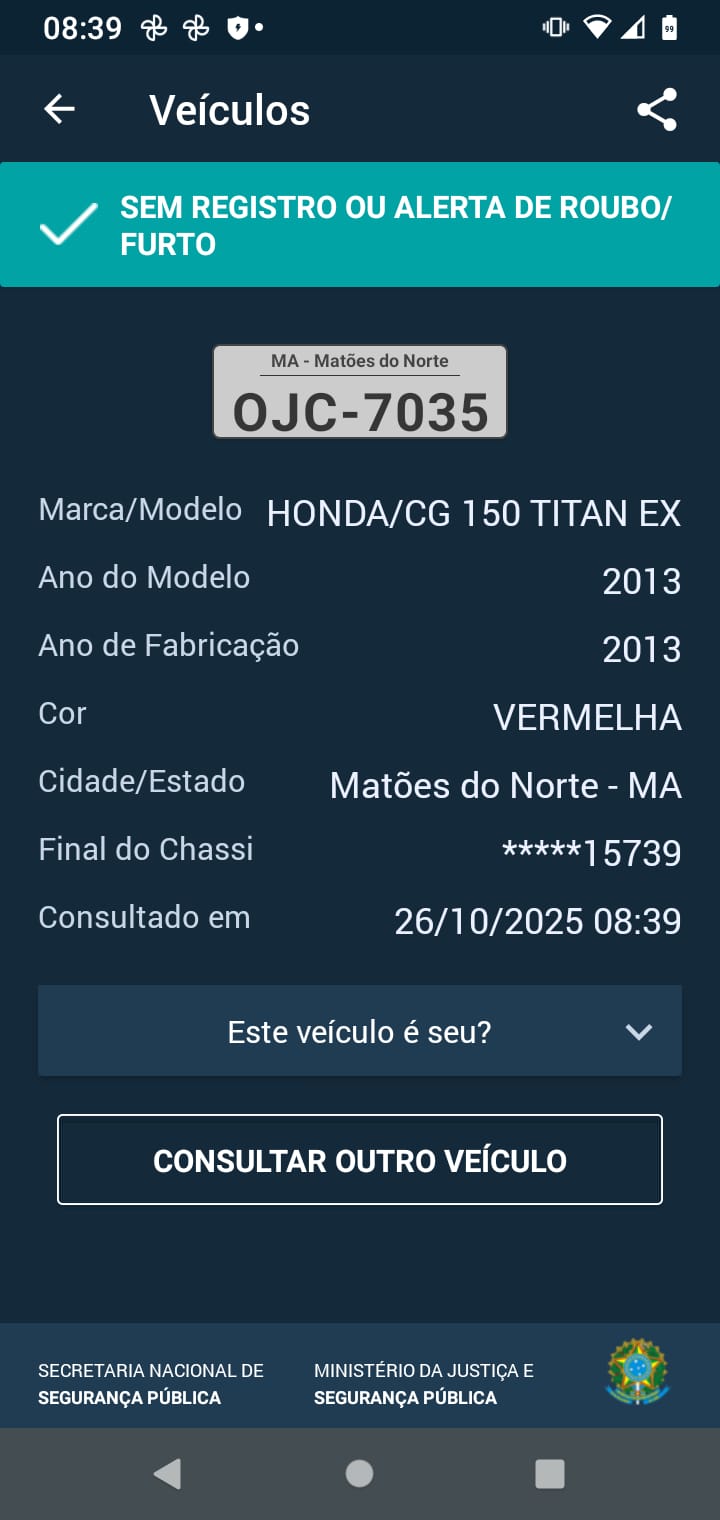The width and height of the screenshot is (720, 1520).
Task: Tap the system home button
Action: click(359, 1473)
